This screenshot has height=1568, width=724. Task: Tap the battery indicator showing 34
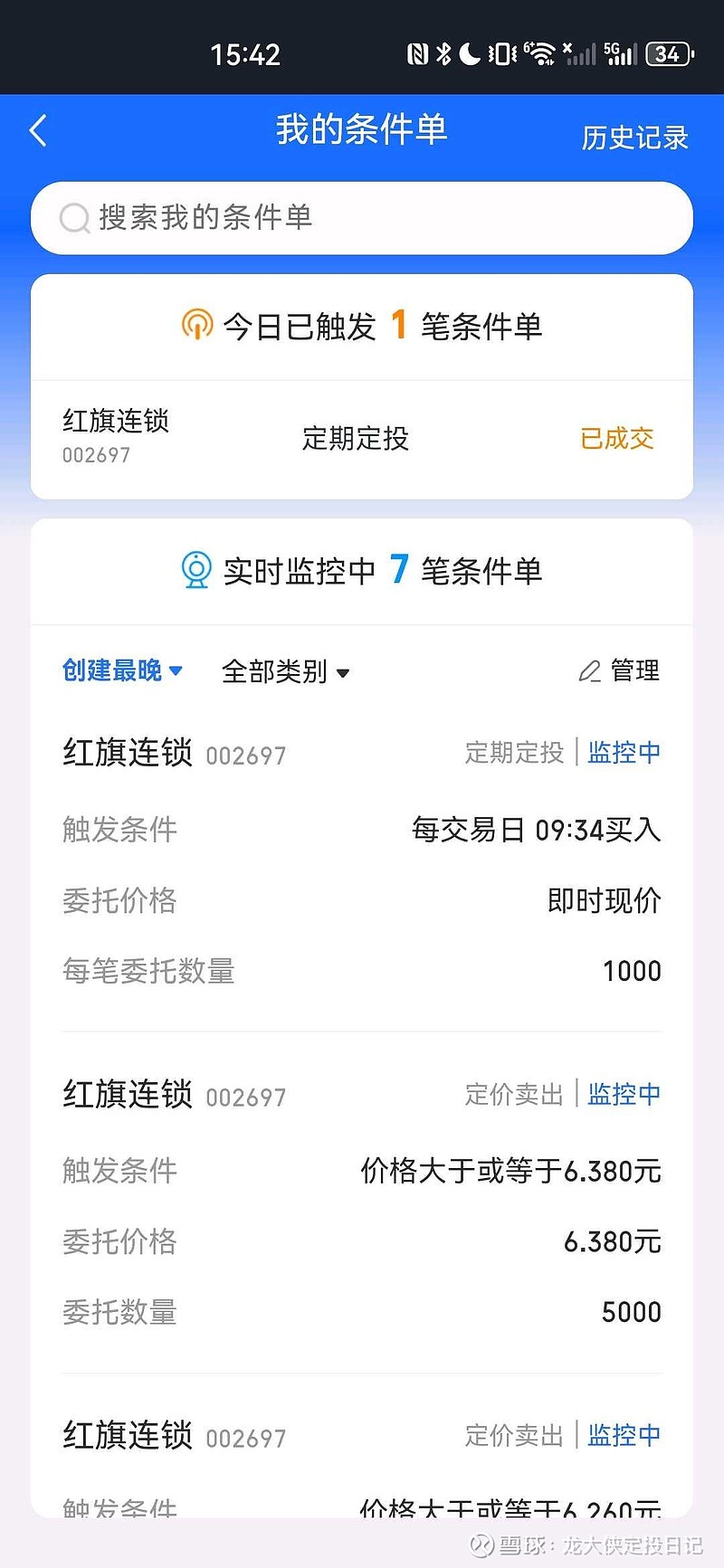click(668, 54)
